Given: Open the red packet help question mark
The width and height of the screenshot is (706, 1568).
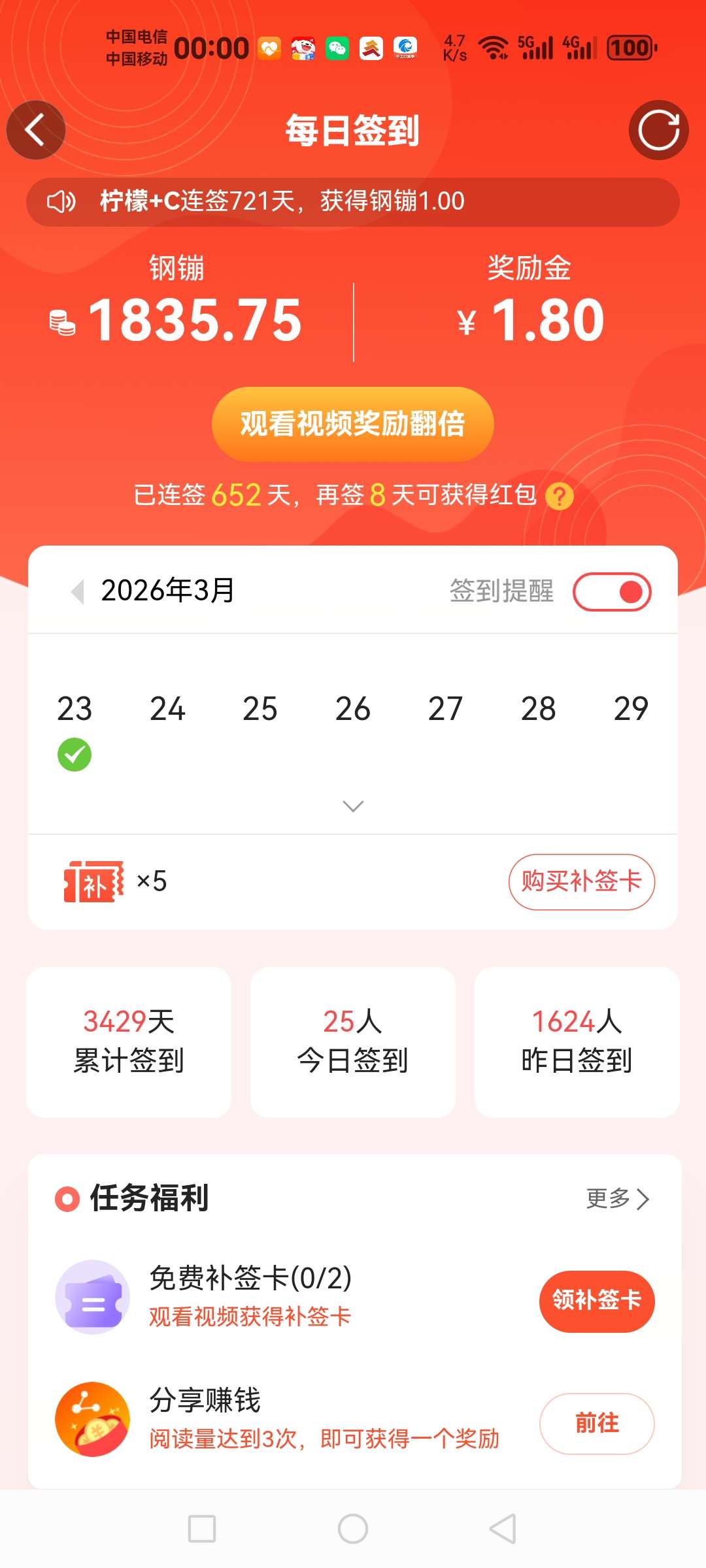Looking at the screenshot, I should tap(559, 497).
